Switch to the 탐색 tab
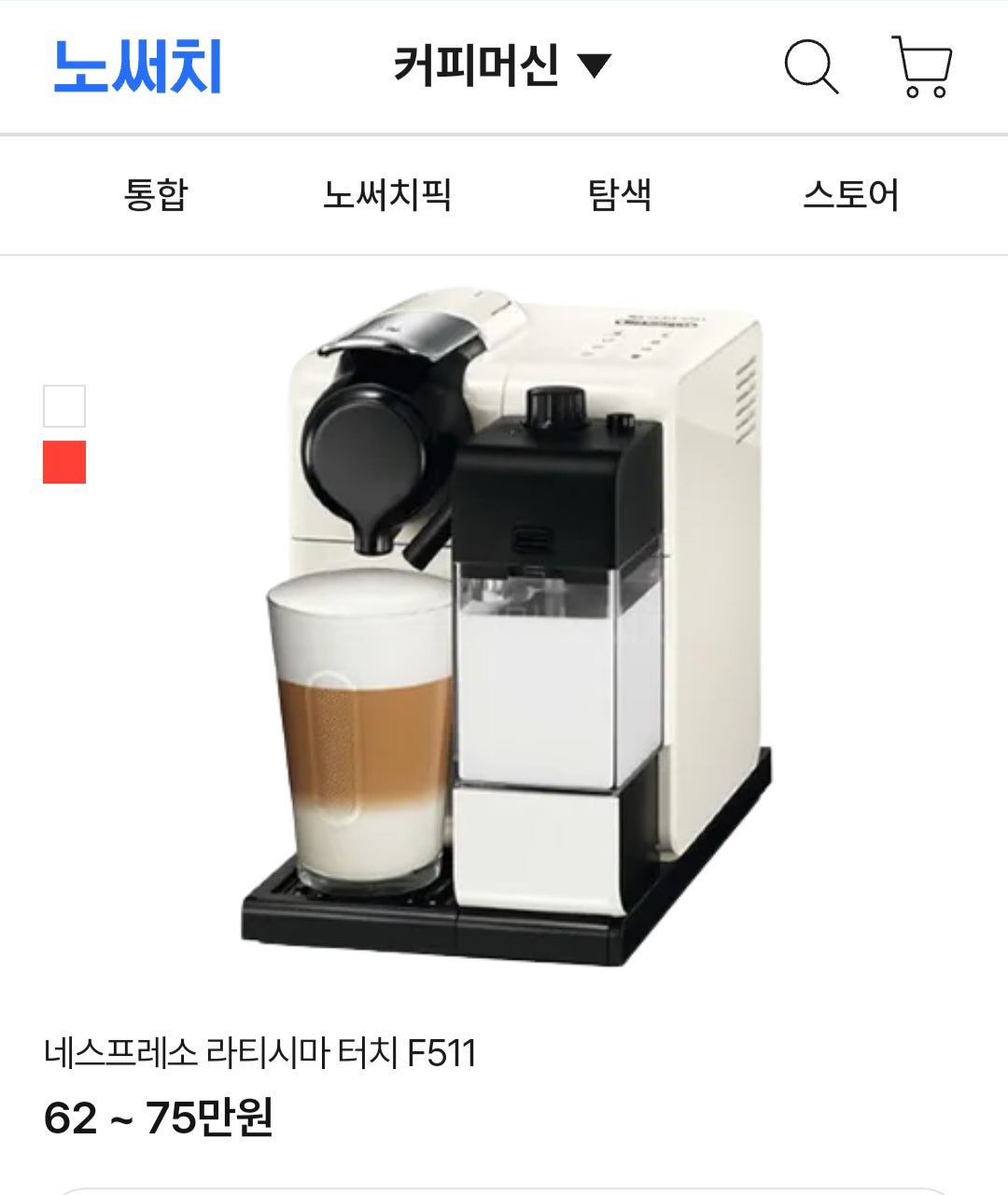Screen dimensions: 1008x1195 [620, 195]
